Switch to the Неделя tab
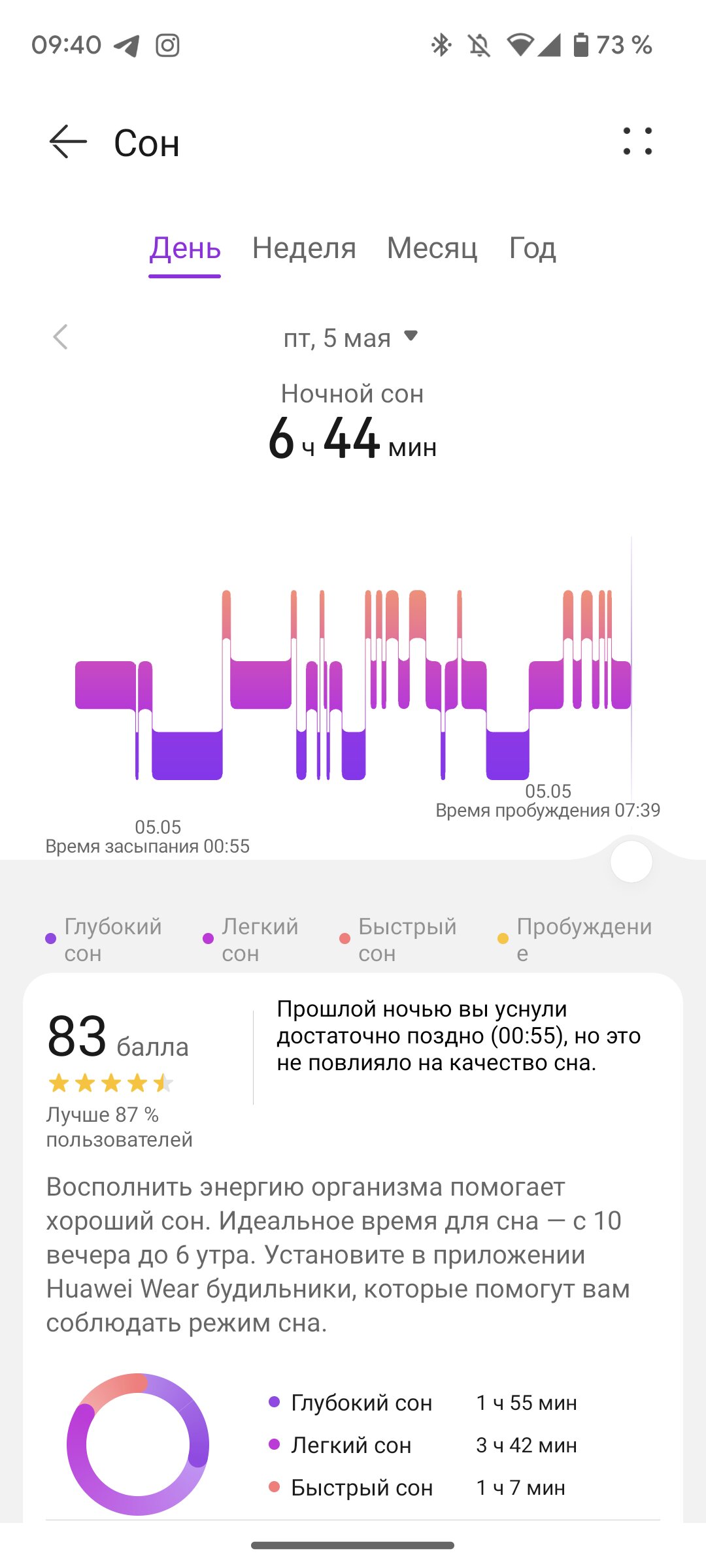This screenshot has height=1568, width=706. 304,248
